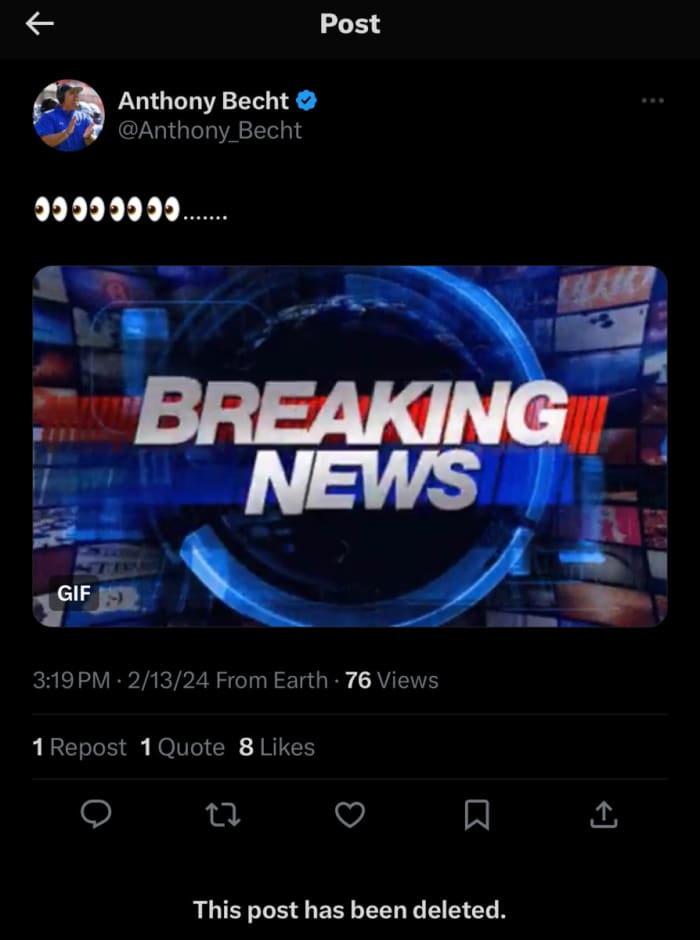Image resolution: width=700 pixels, height=940 pixels.
Task: Open the @Anthony_Becht handle link
Action: (210, 130)
